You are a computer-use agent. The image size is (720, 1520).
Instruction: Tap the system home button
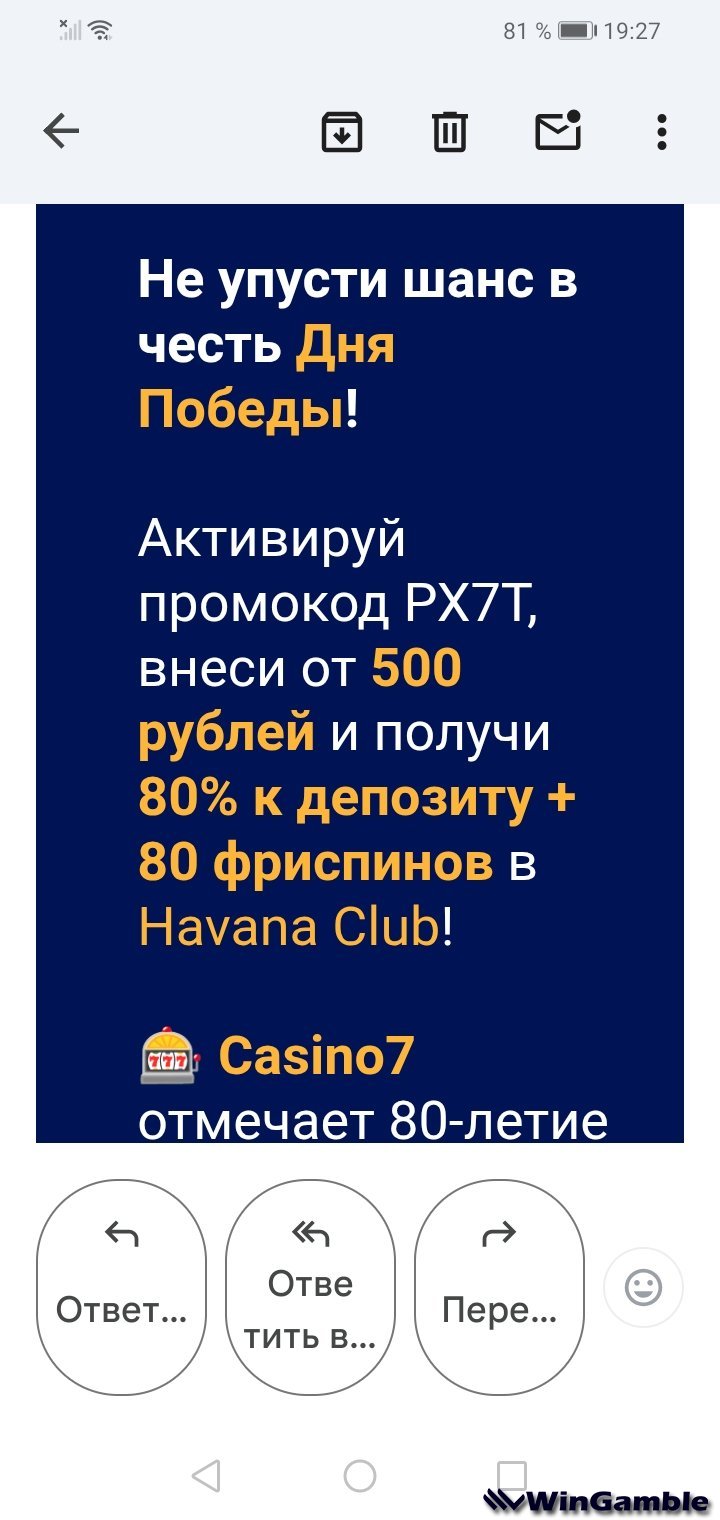pyautogui.click(x=360, y=1475)
